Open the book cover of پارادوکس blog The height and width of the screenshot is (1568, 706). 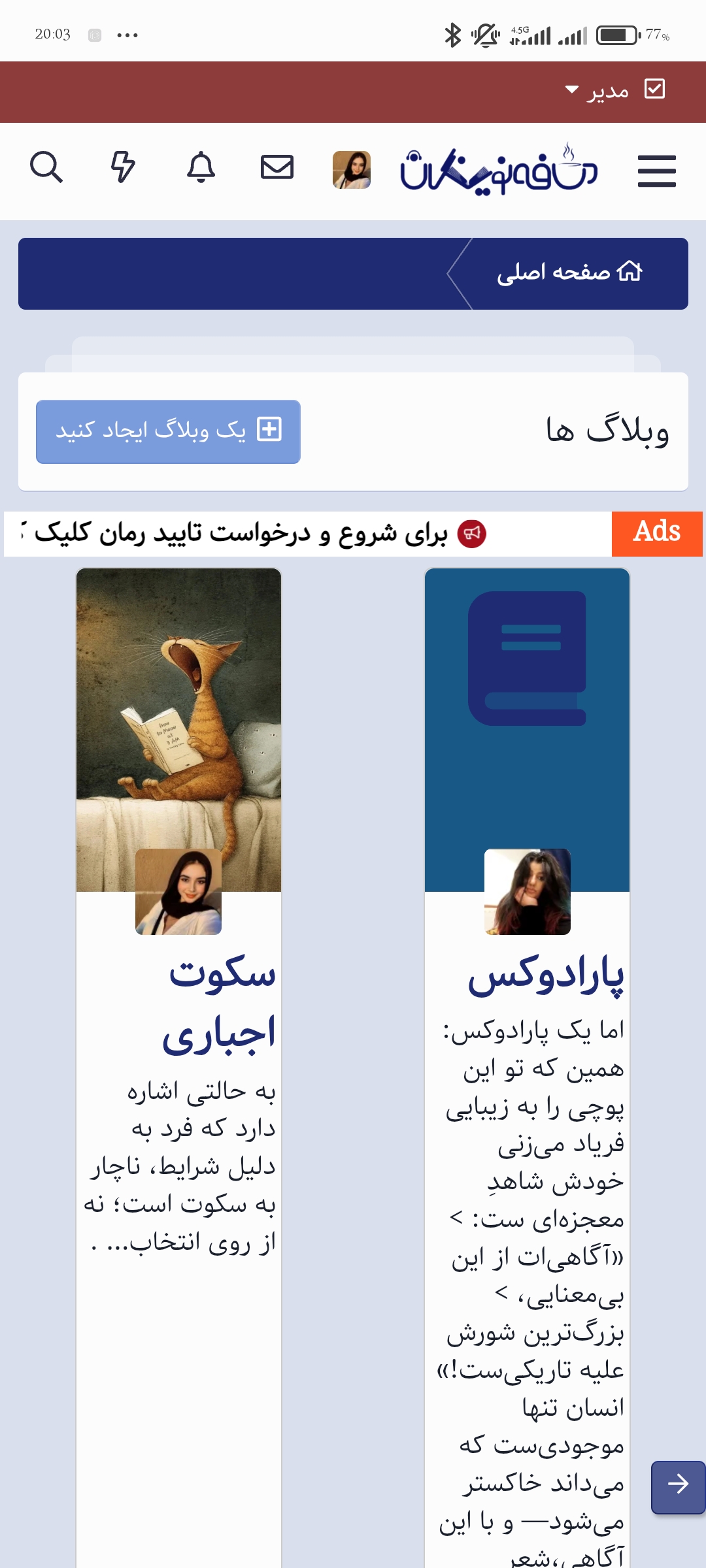[x=527, y=693]
